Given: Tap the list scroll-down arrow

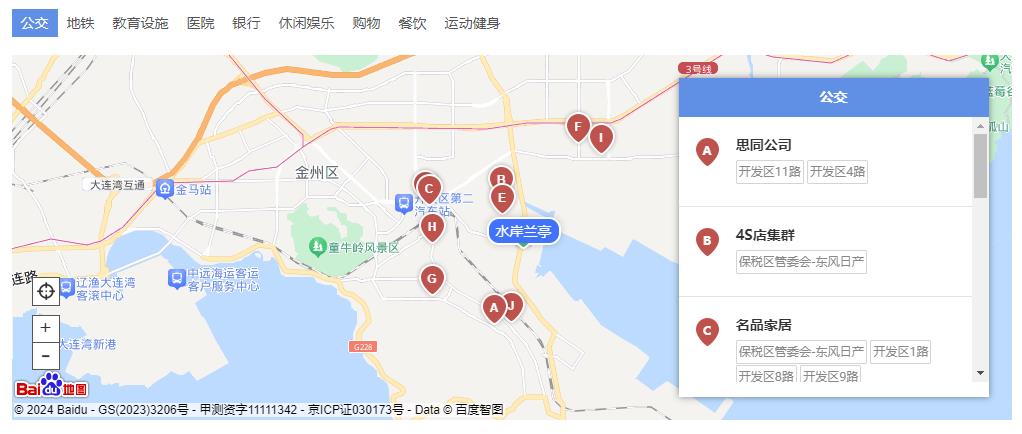Looking at the screenshot, I should [980, 373].
